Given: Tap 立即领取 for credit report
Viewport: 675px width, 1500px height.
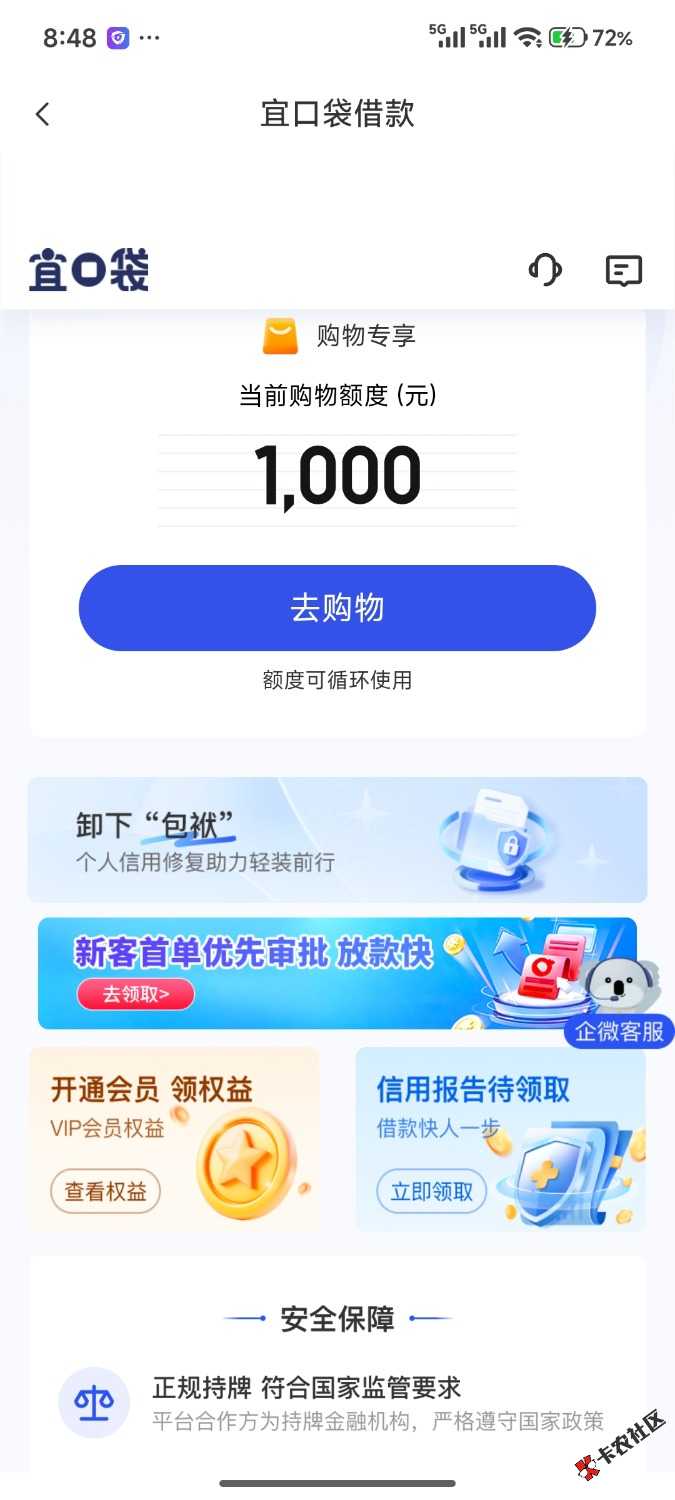Looking at the screenshot, I should click(431, 1191).
